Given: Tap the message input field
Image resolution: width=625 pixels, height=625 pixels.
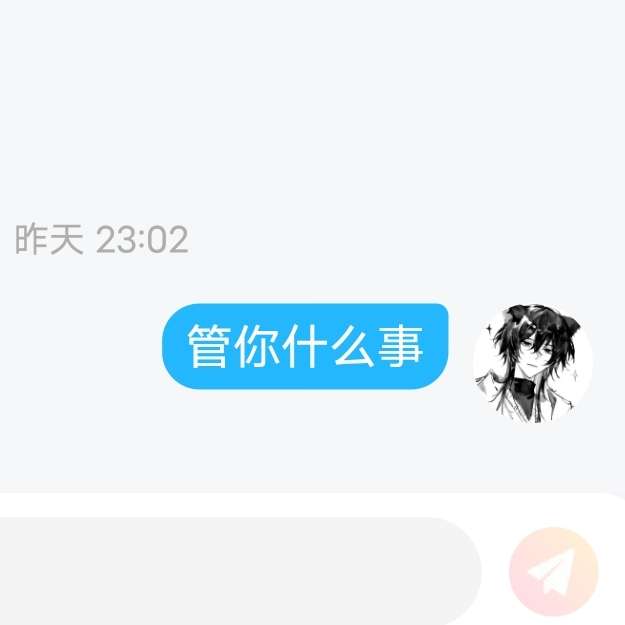Looking at the screenshot, I should pos(230,571).
